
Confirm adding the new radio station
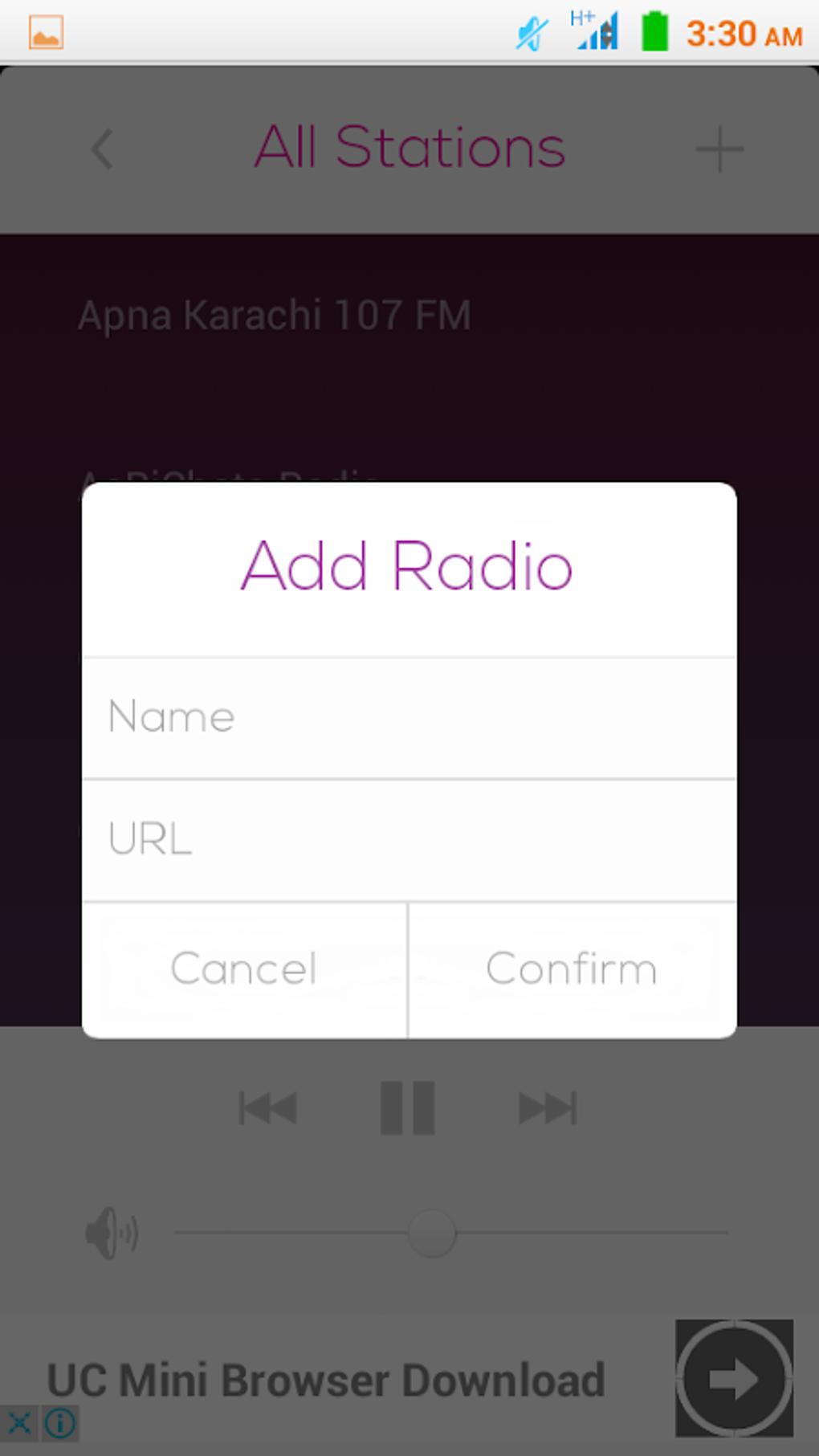pyautogui.click(x=572, y=969)
